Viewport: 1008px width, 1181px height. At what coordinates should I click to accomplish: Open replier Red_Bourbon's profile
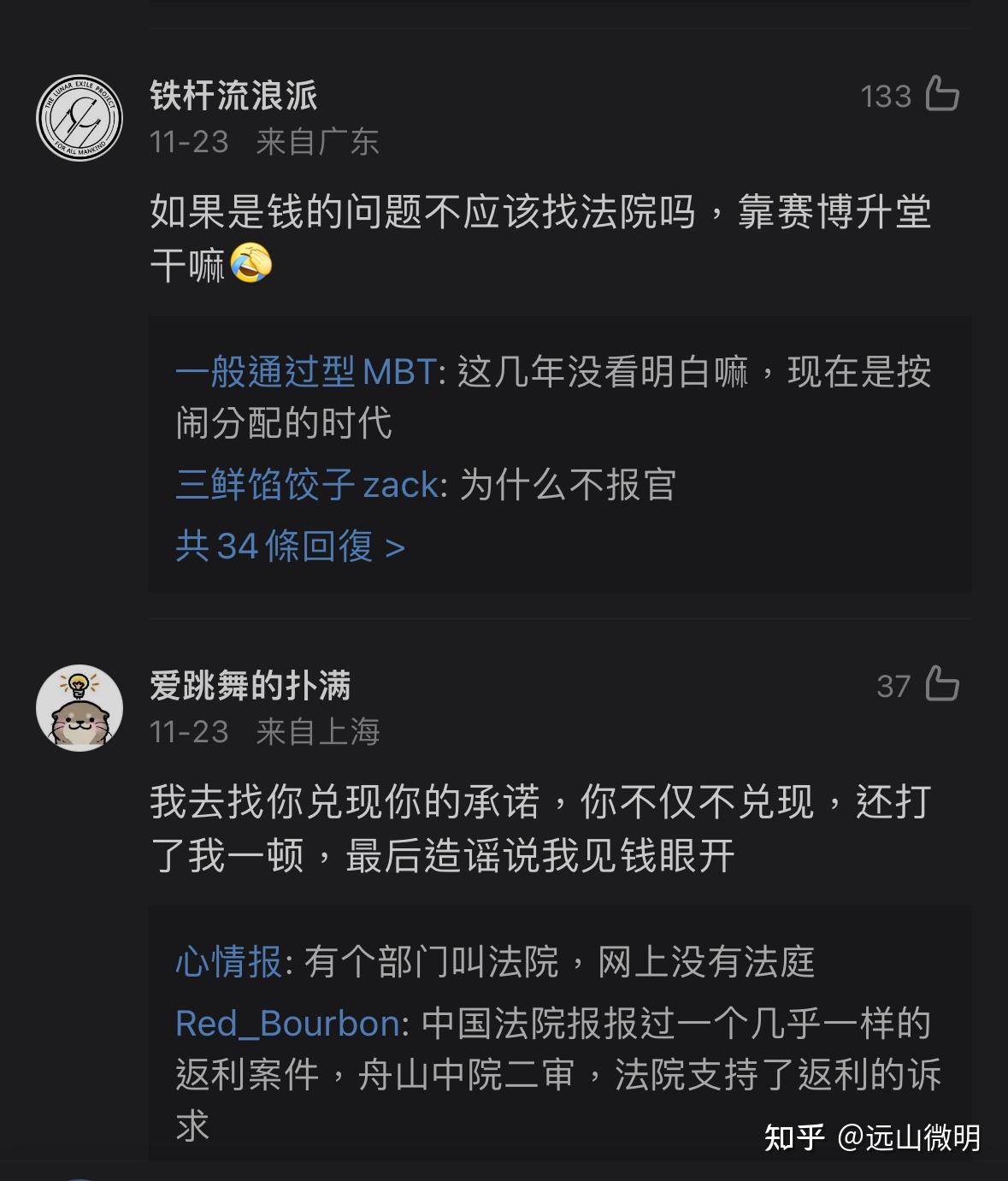286,1024
